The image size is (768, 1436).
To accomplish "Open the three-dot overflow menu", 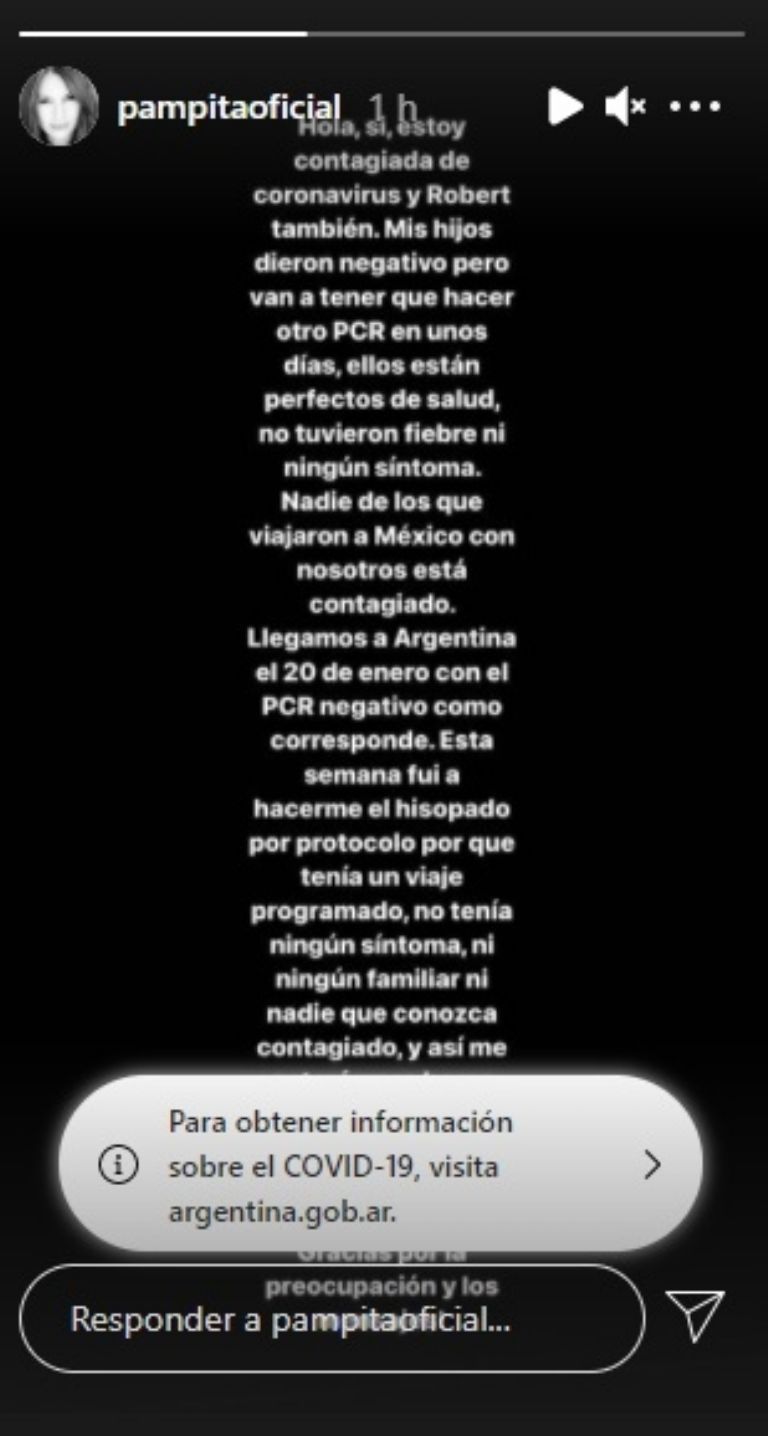I will pos(696,106).
